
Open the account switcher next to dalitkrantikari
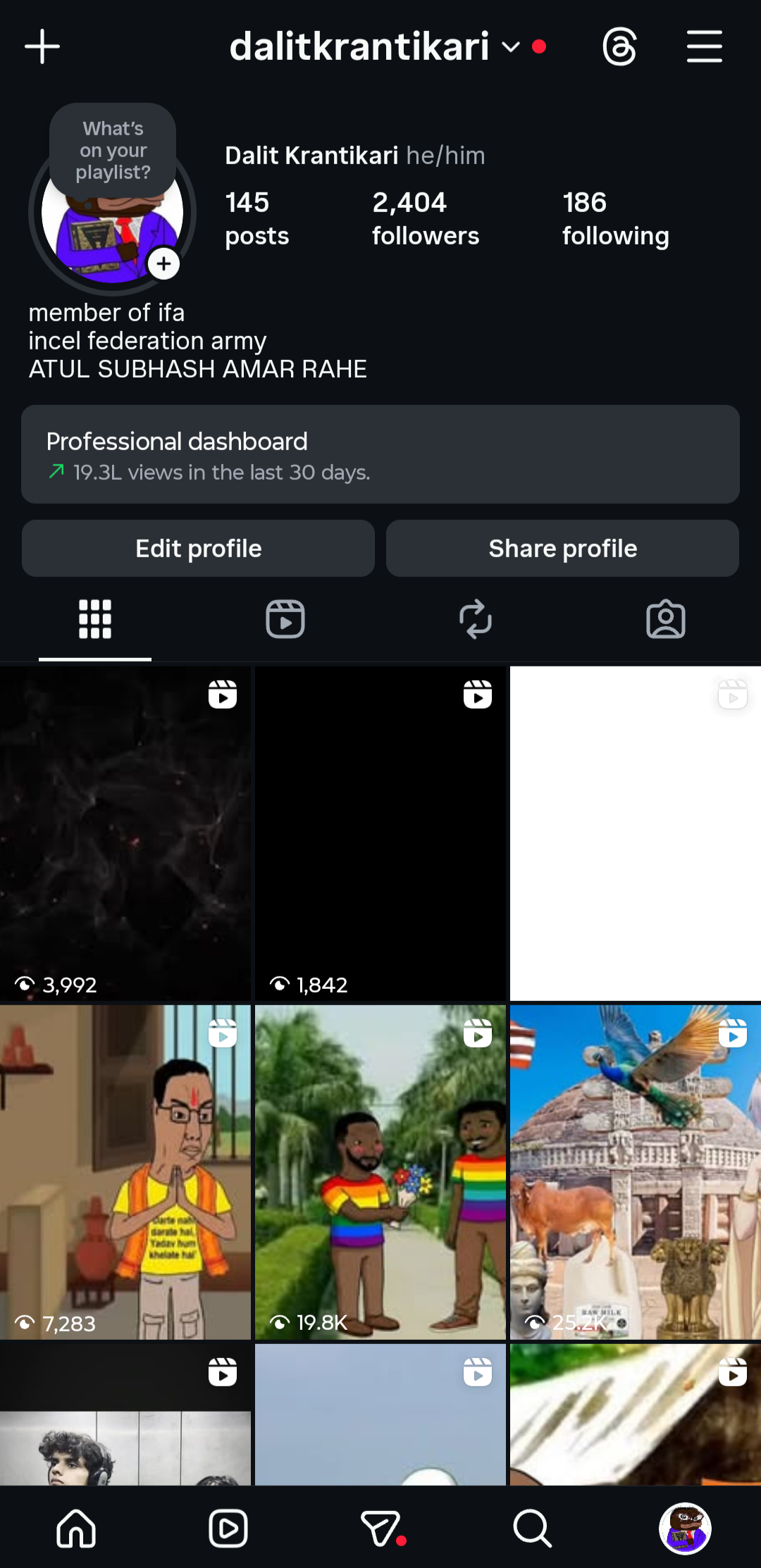(510, 47)
